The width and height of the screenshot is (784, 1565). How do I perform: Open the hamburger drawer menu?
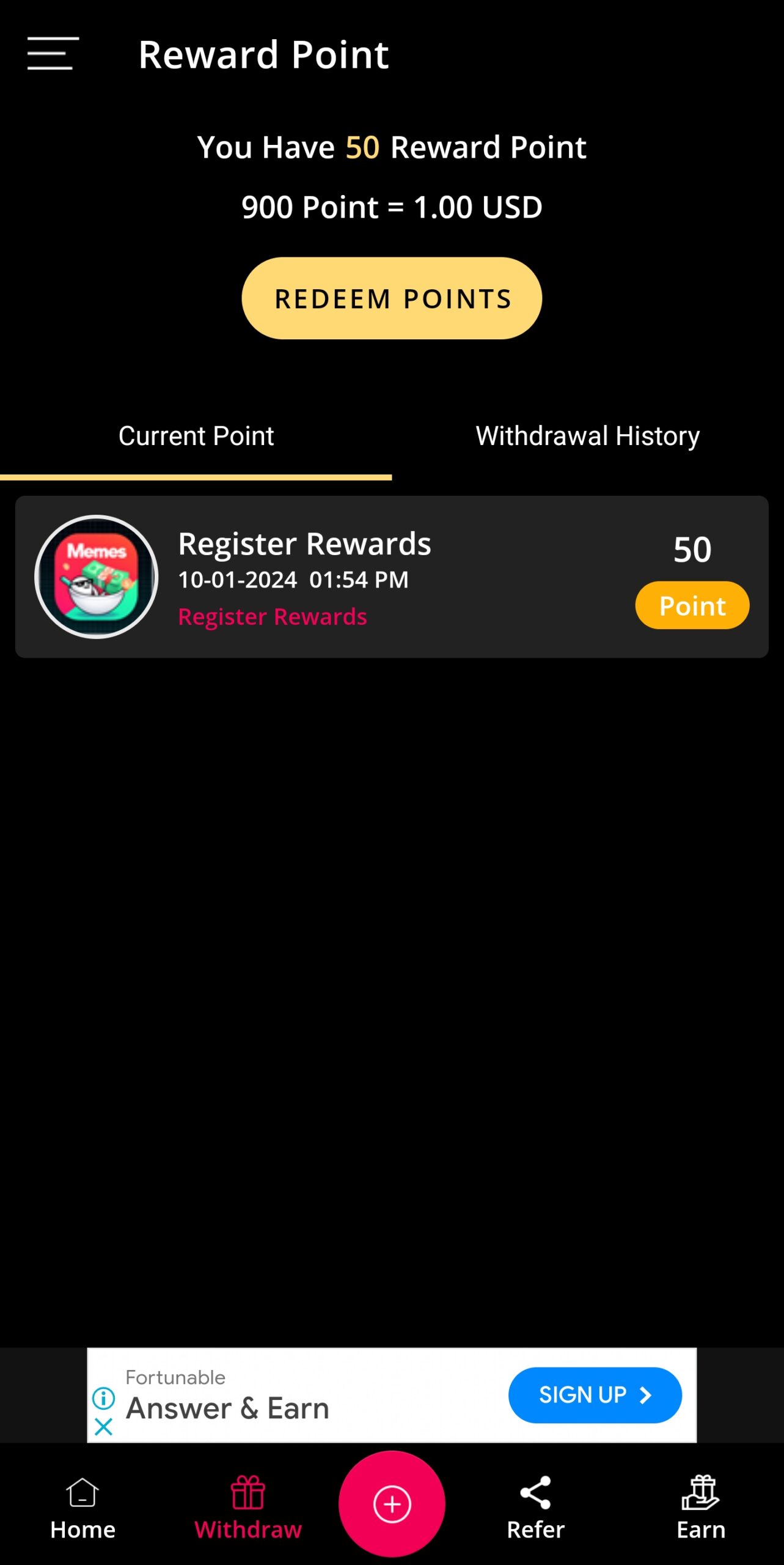pyautogui.click(x=53, y=53)
